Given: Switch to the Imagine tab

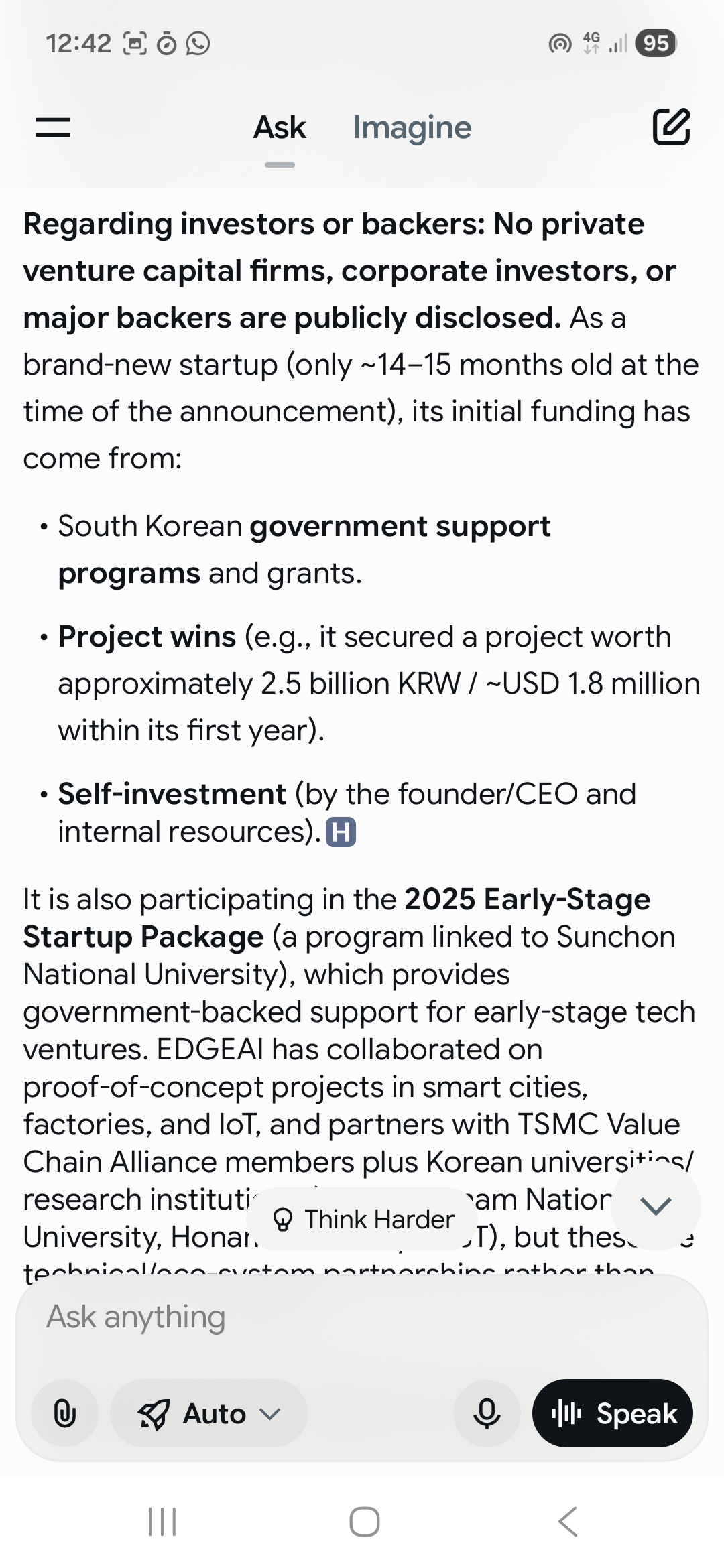Looking at the screenshot, I should pyautogui.click(x=412, y=127).
